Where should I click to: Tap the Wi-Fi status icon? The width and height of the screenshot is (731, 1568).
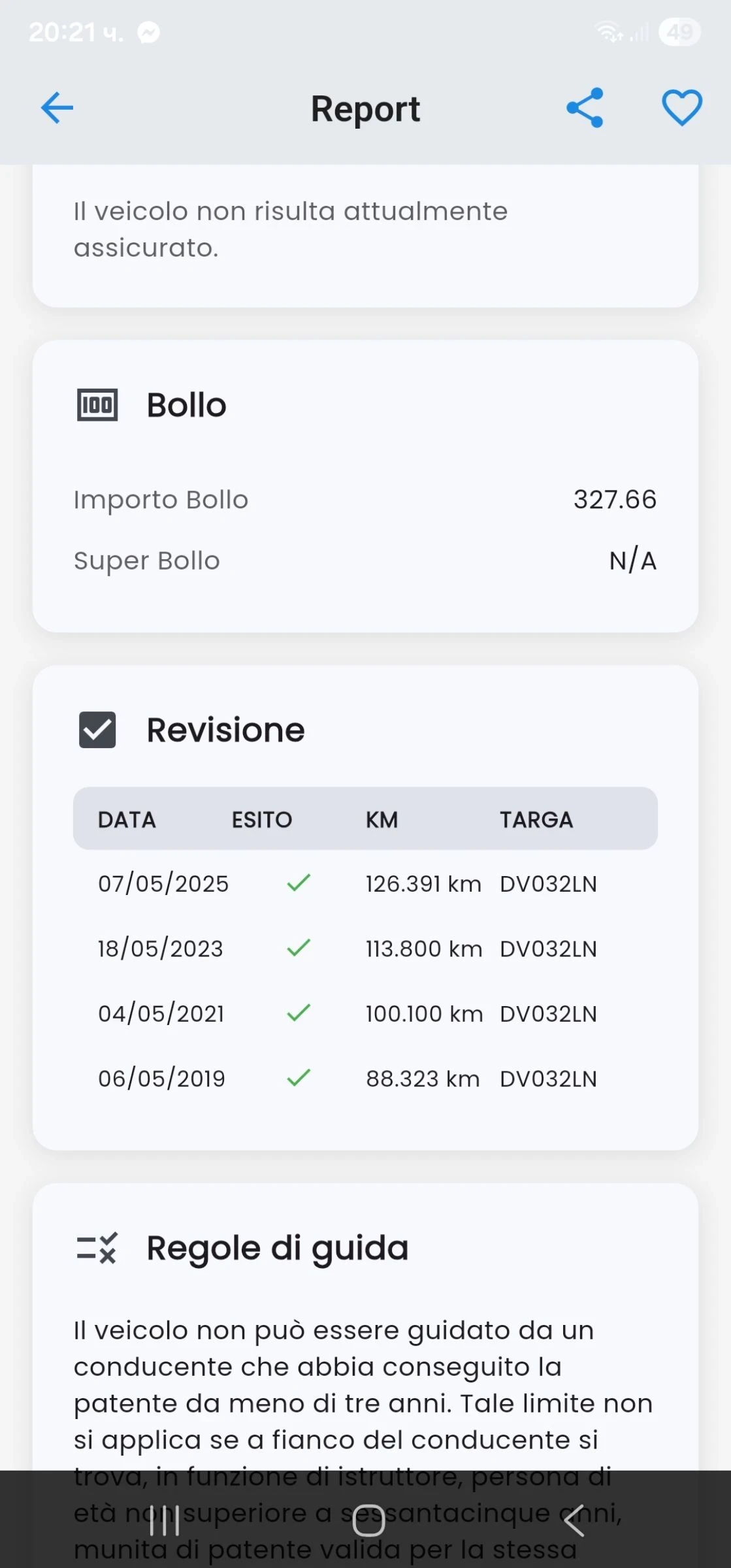(609, 29)
